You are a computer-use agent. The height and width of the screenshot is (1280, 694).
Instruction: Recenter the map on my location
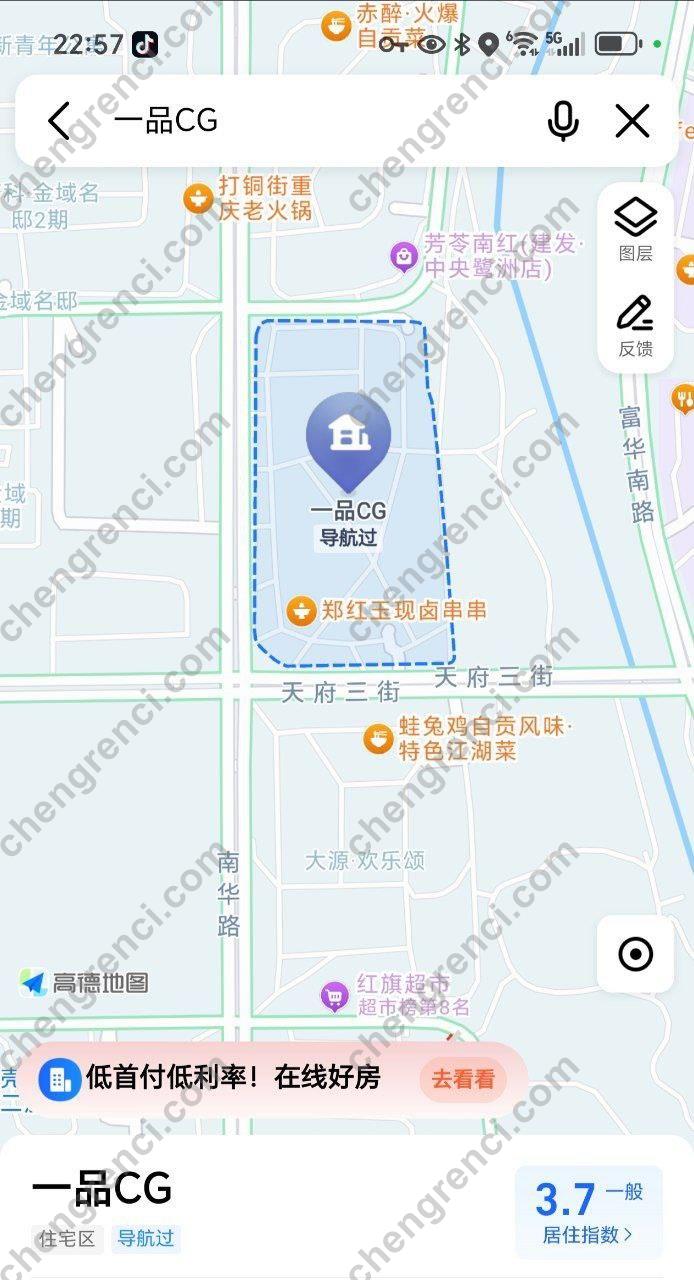(635, 954)
